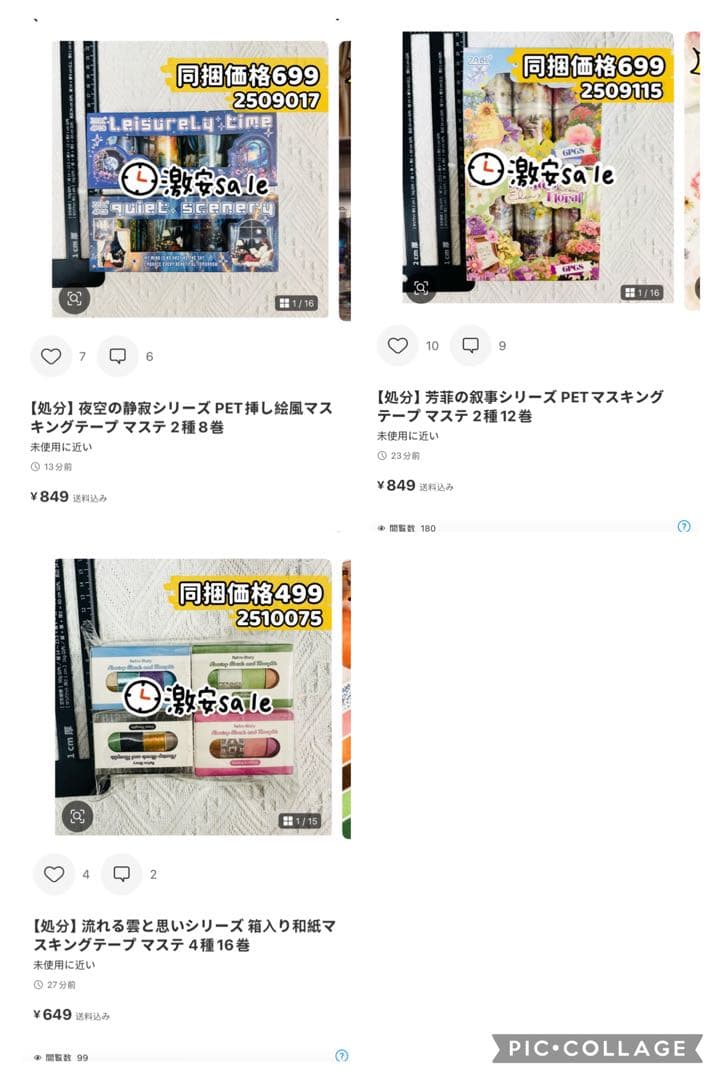Favorite the 芳菲の叙事シリーズ listing with the heart
Image resolution: width=720 pixels, height=1080 pixels.
(x=399, y=344)
